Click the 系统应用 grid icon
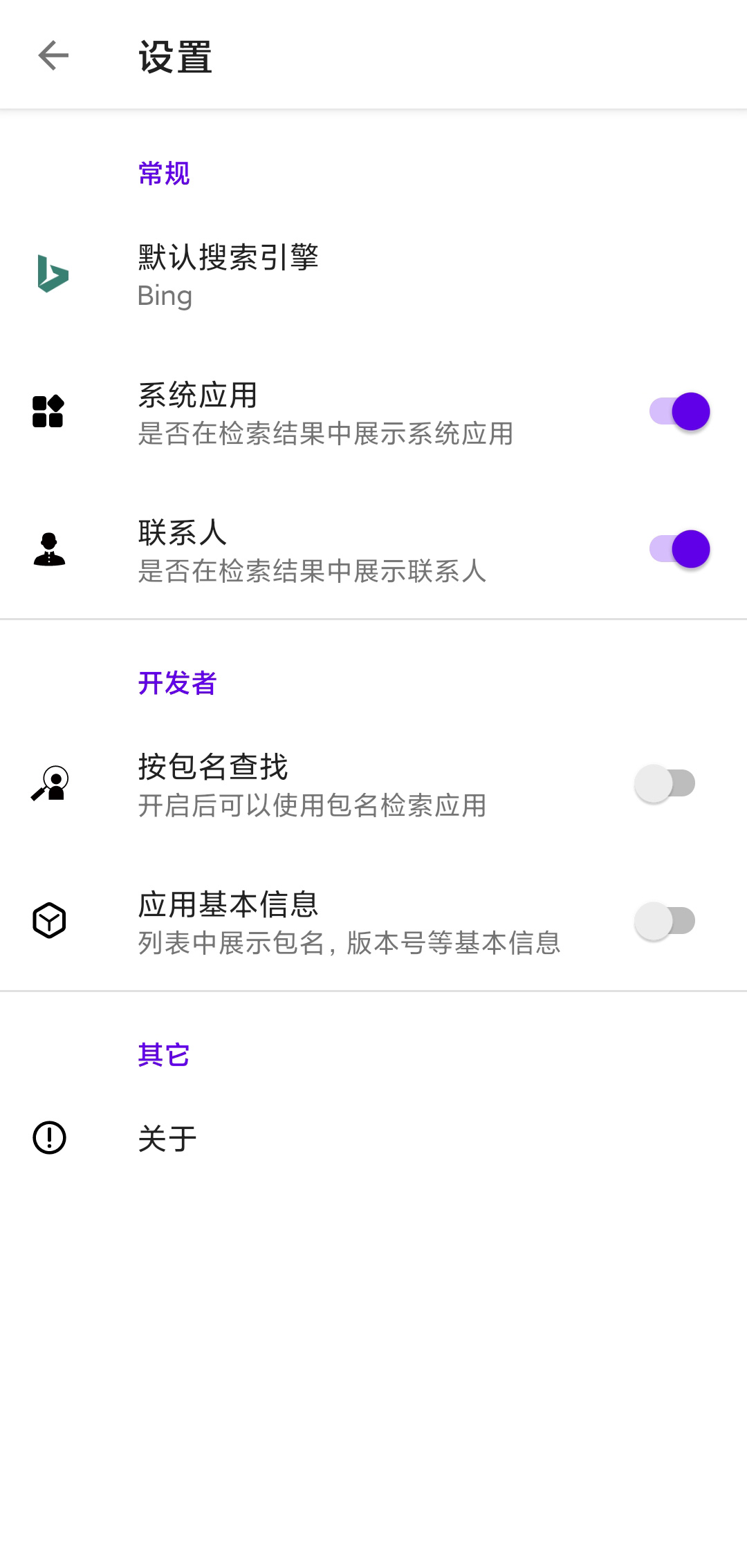 click(x=50, y=411)
